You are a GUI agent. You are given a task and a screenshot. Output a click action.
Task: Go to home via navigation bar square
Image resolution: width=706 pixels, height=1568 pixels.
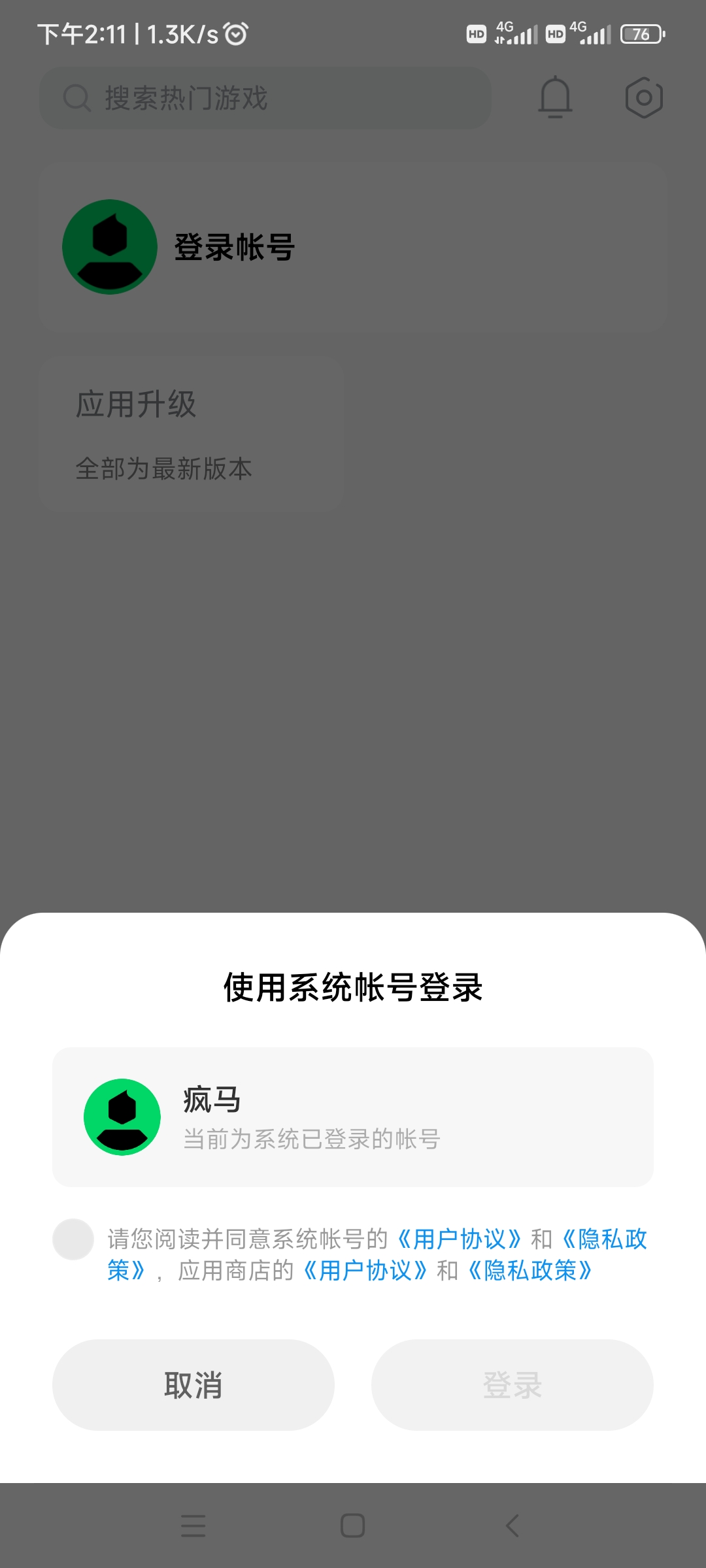tap(353, 1526)
